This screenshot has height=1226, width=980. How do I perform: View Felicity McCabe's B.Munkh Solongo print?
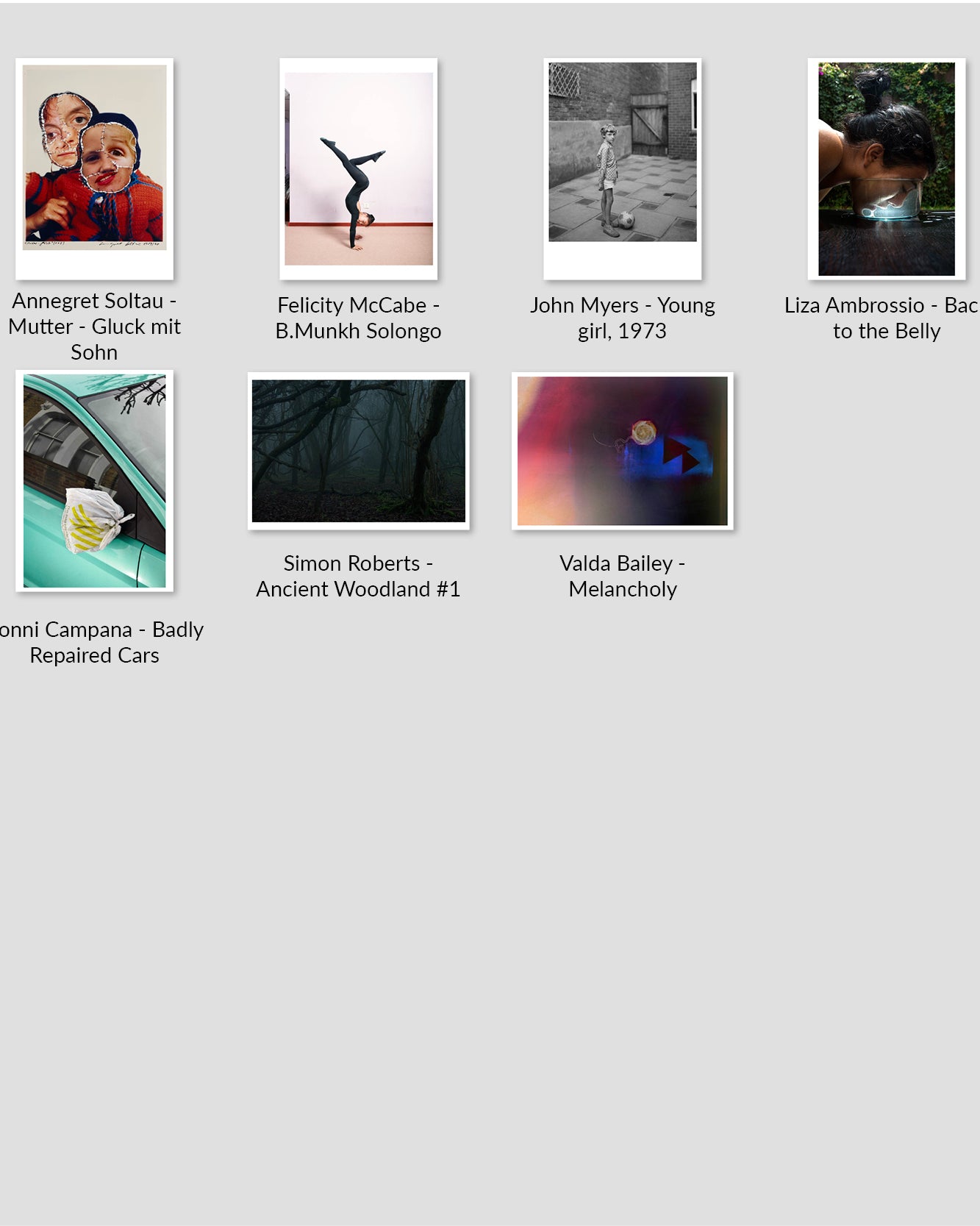[358, 168]
